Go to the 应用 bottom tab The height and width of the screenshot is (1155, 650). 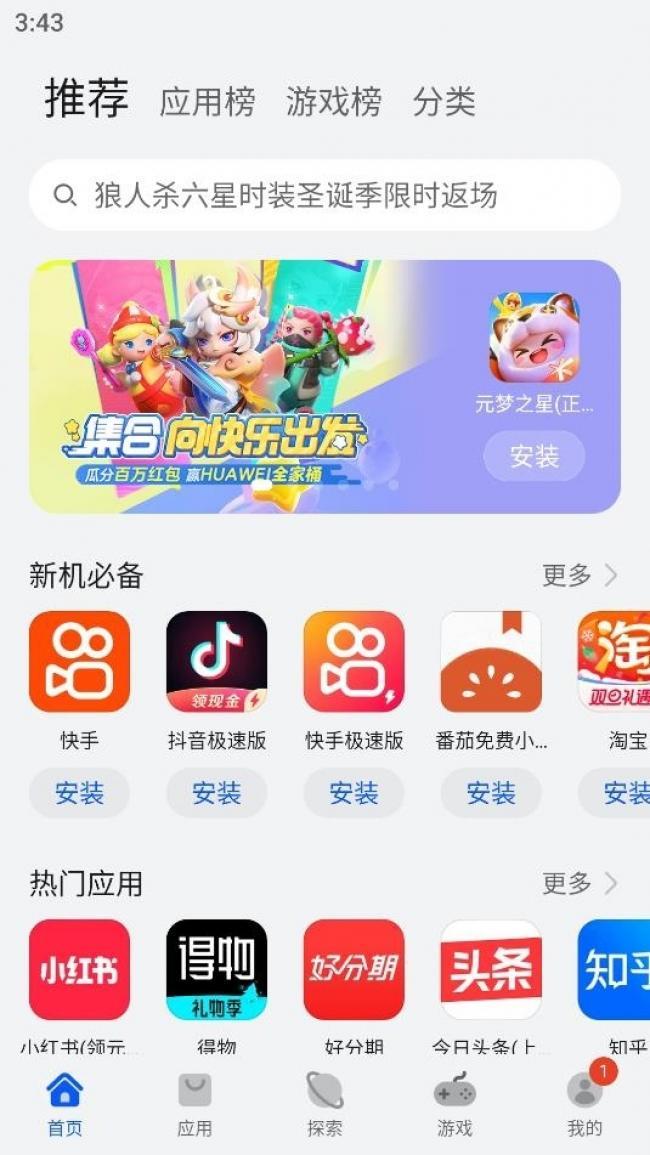tap(195, 1105)
